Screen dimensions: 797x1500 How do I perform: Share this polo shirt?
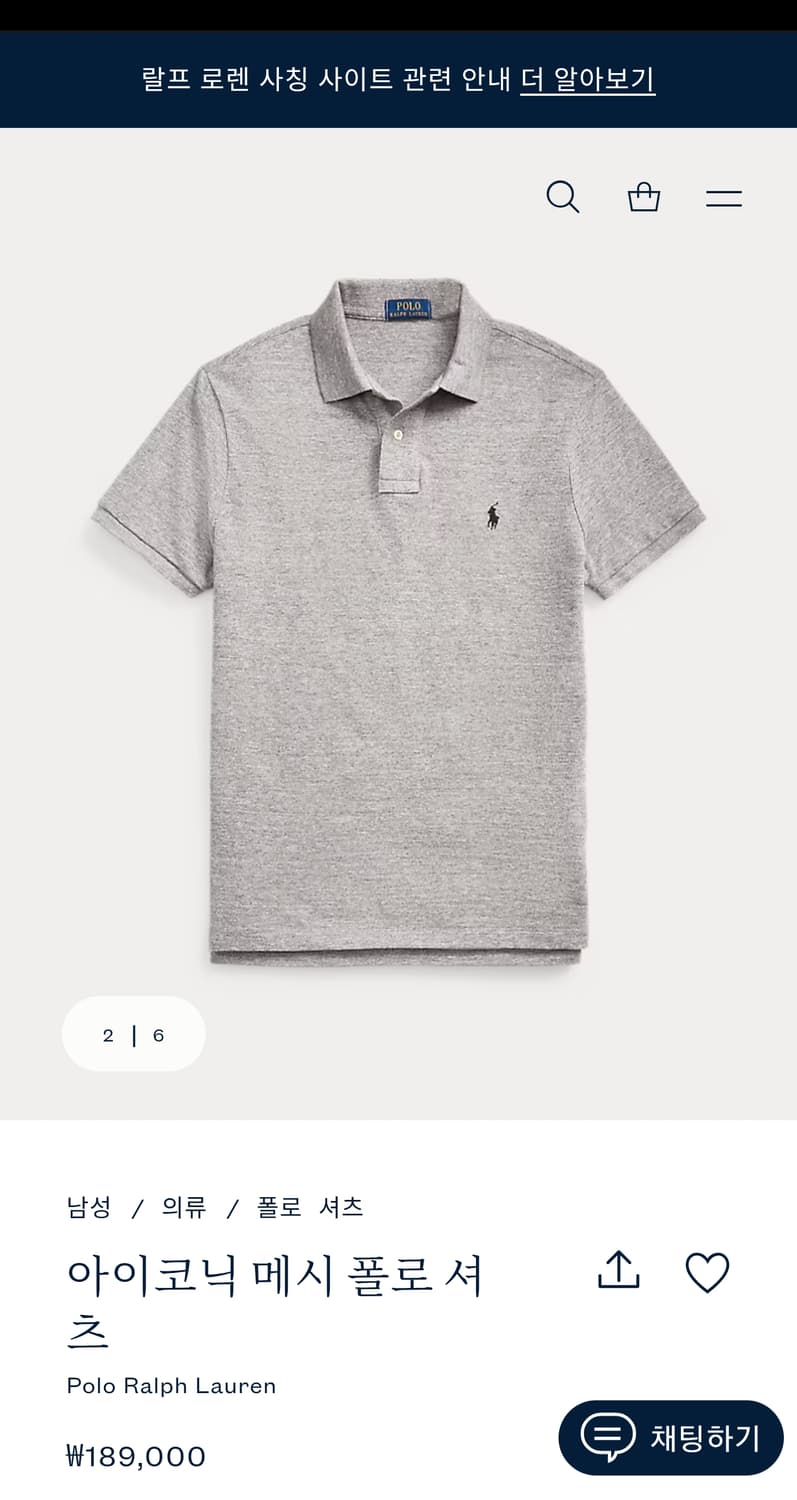pos(618,1271)
